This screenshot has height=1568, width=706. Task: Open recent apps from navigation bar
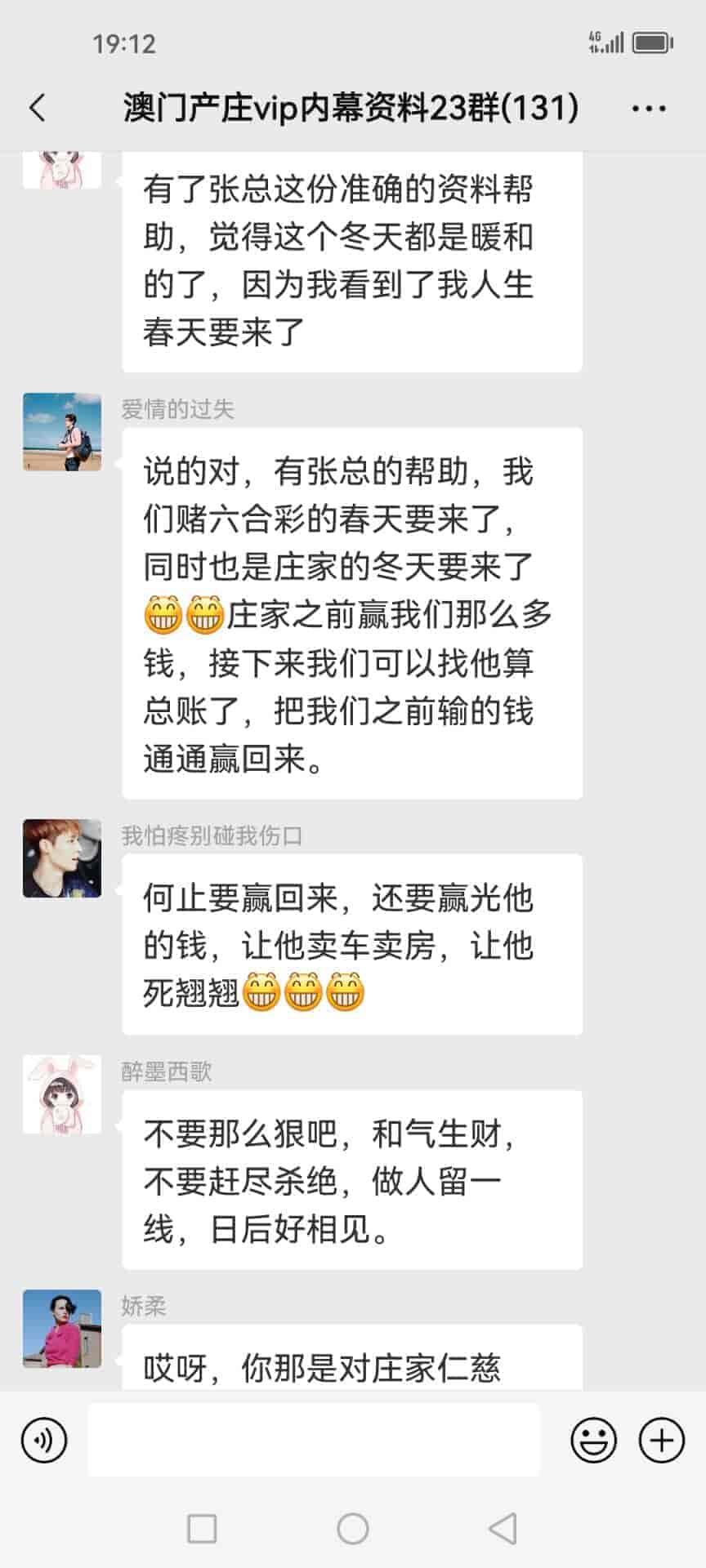(x=202, y=1528)
